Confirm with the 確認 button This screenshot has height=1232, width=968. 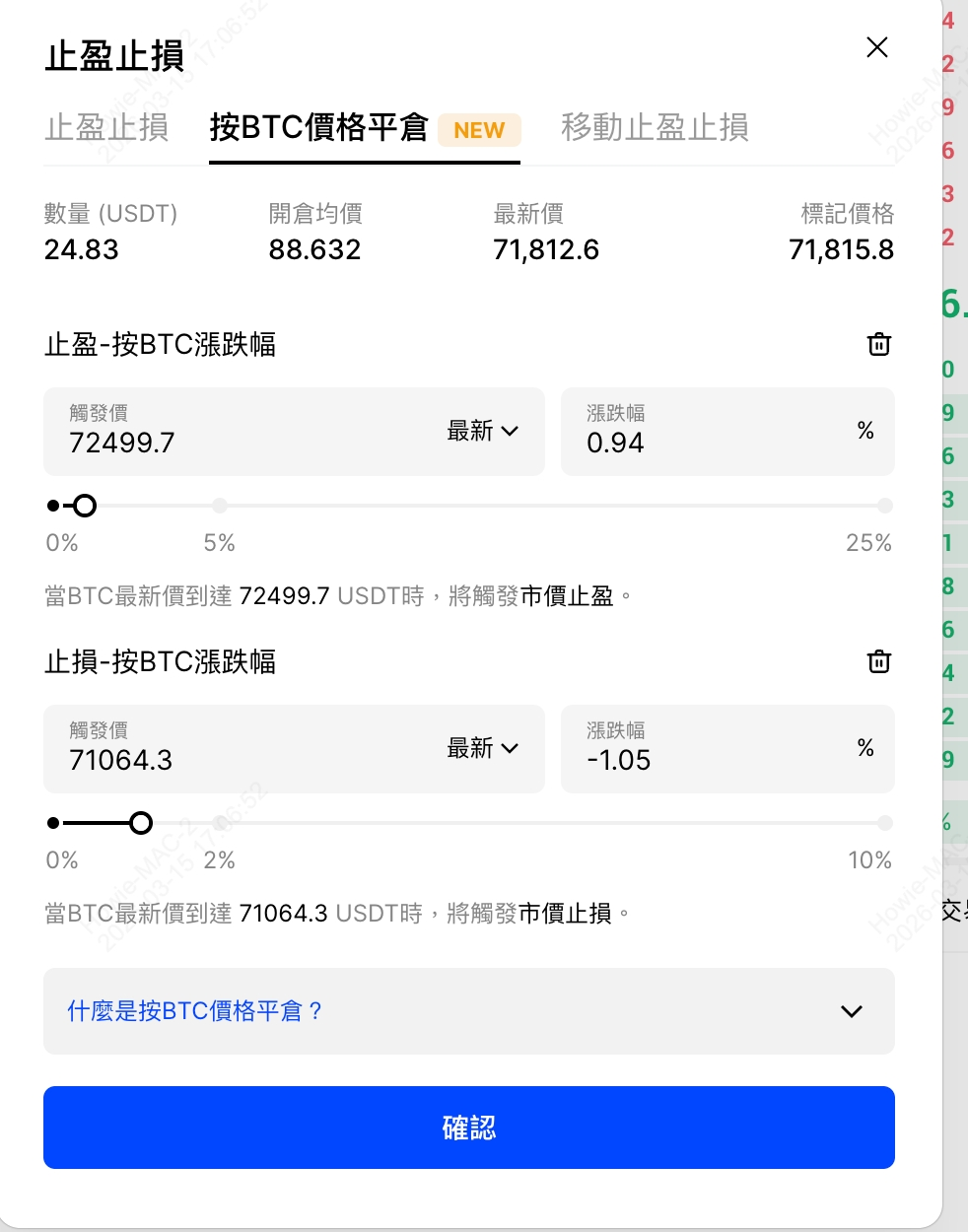pos(468,1128)
